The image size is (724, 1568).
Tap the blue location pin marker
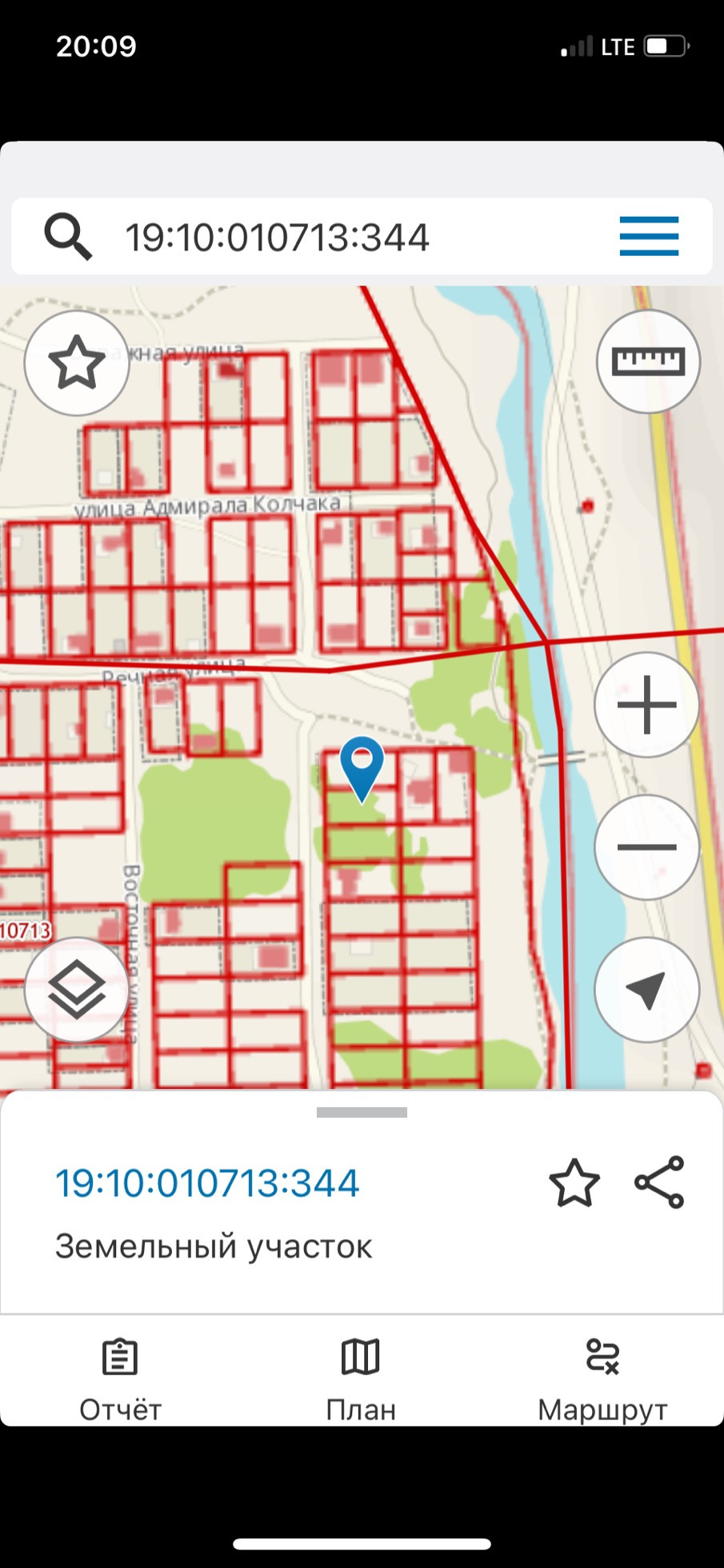tap(362, 766)
